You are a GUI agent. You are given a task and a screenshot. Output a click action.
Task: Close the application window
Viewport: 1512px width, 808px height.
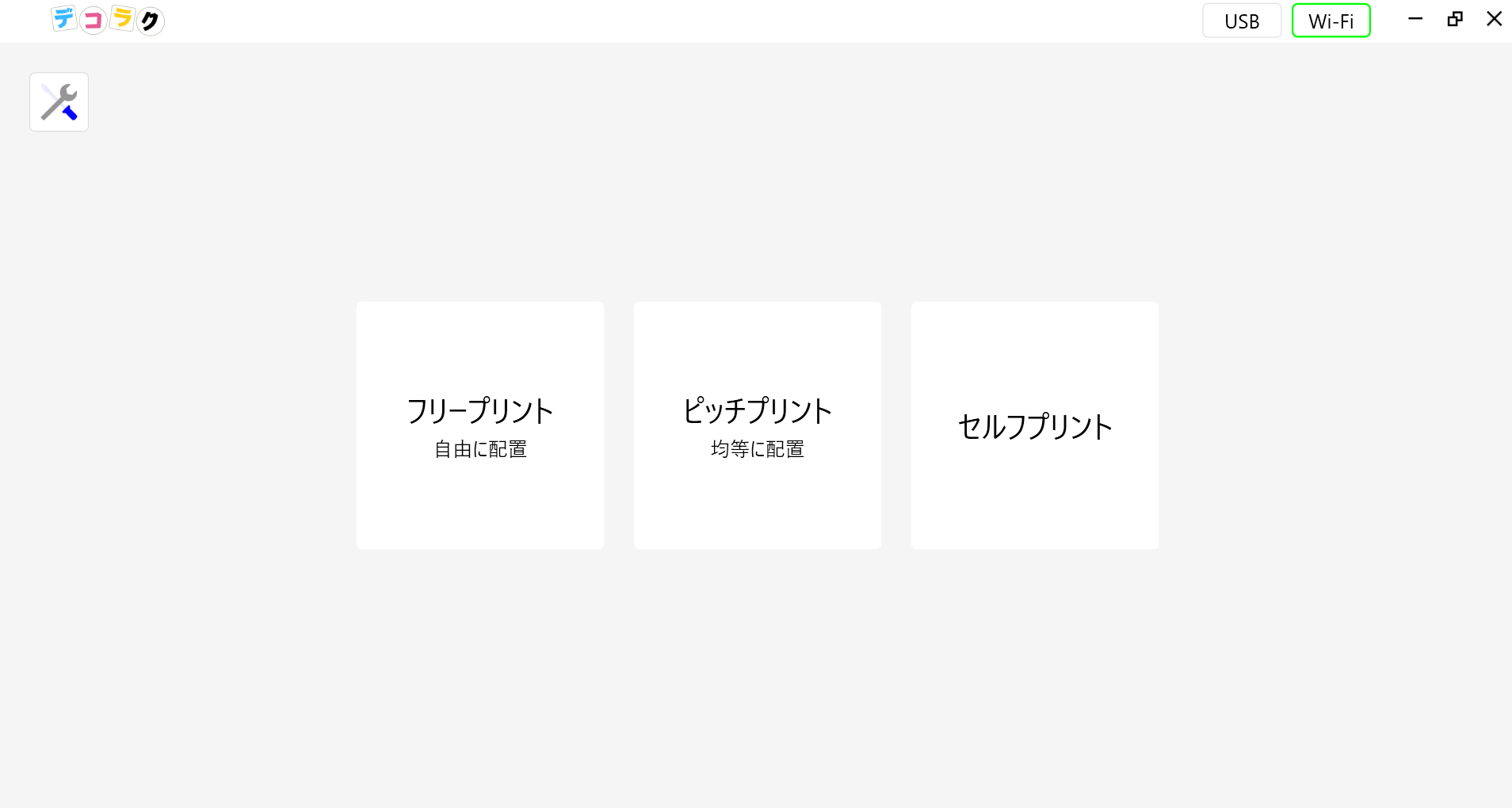pyautogui.click(x=1494, y=19)
